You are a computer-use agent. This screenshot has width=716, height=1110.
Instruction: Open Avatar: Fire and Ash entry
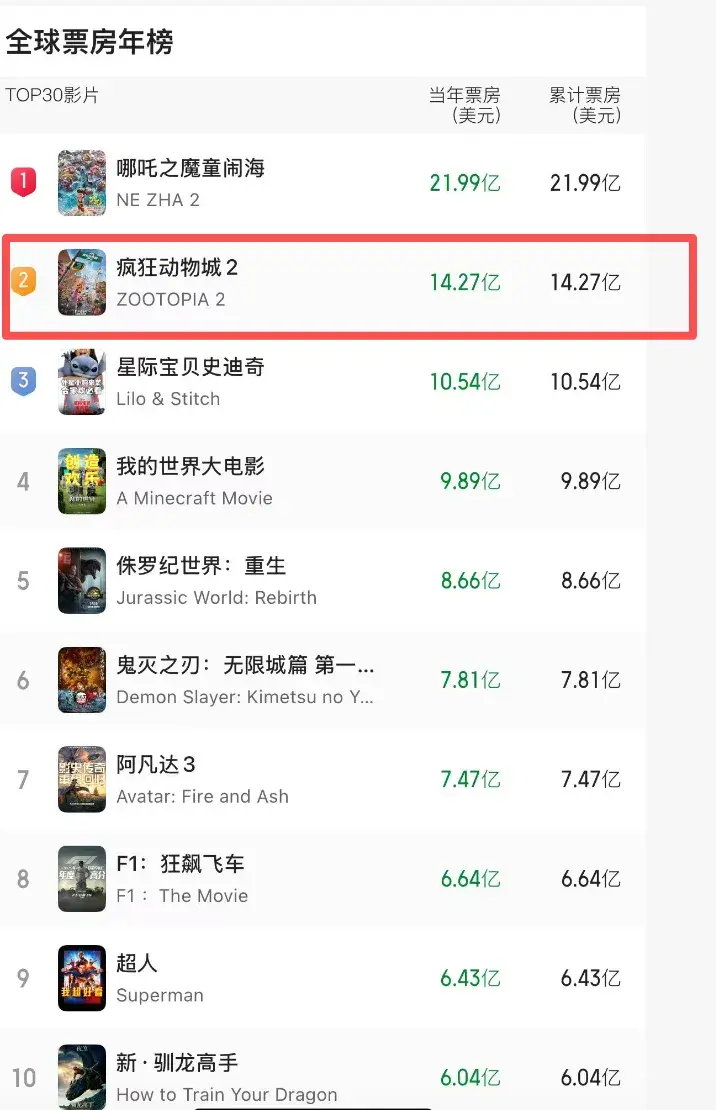click(202, 780)
